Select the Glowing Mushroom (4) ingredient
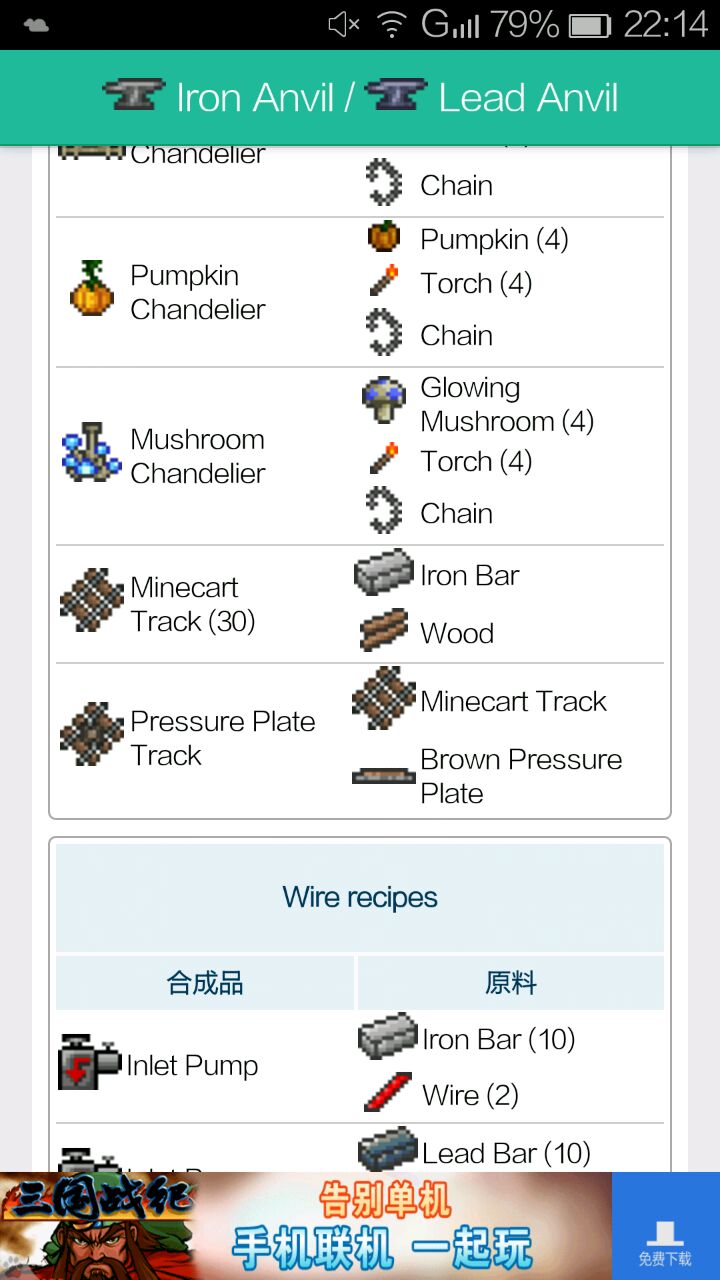The image size is (720, 1280). [x=506, y=404]
